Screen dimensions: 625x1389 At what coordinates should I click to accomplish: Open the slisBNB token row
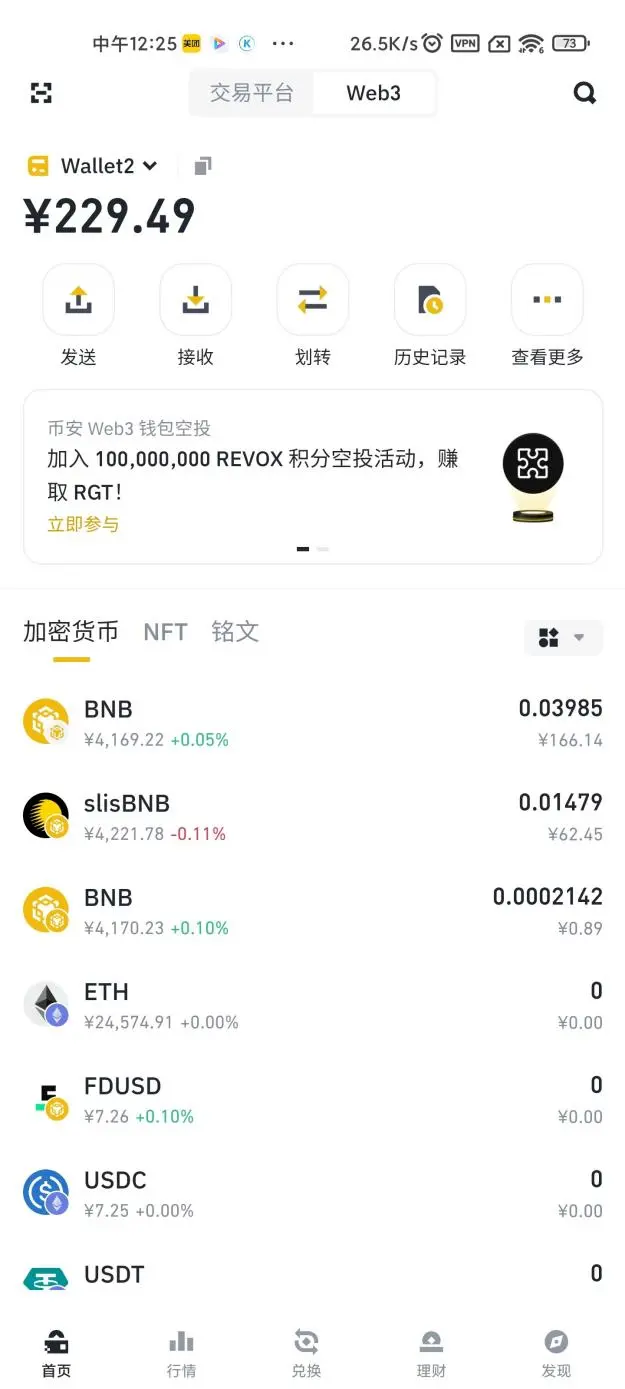312,817
